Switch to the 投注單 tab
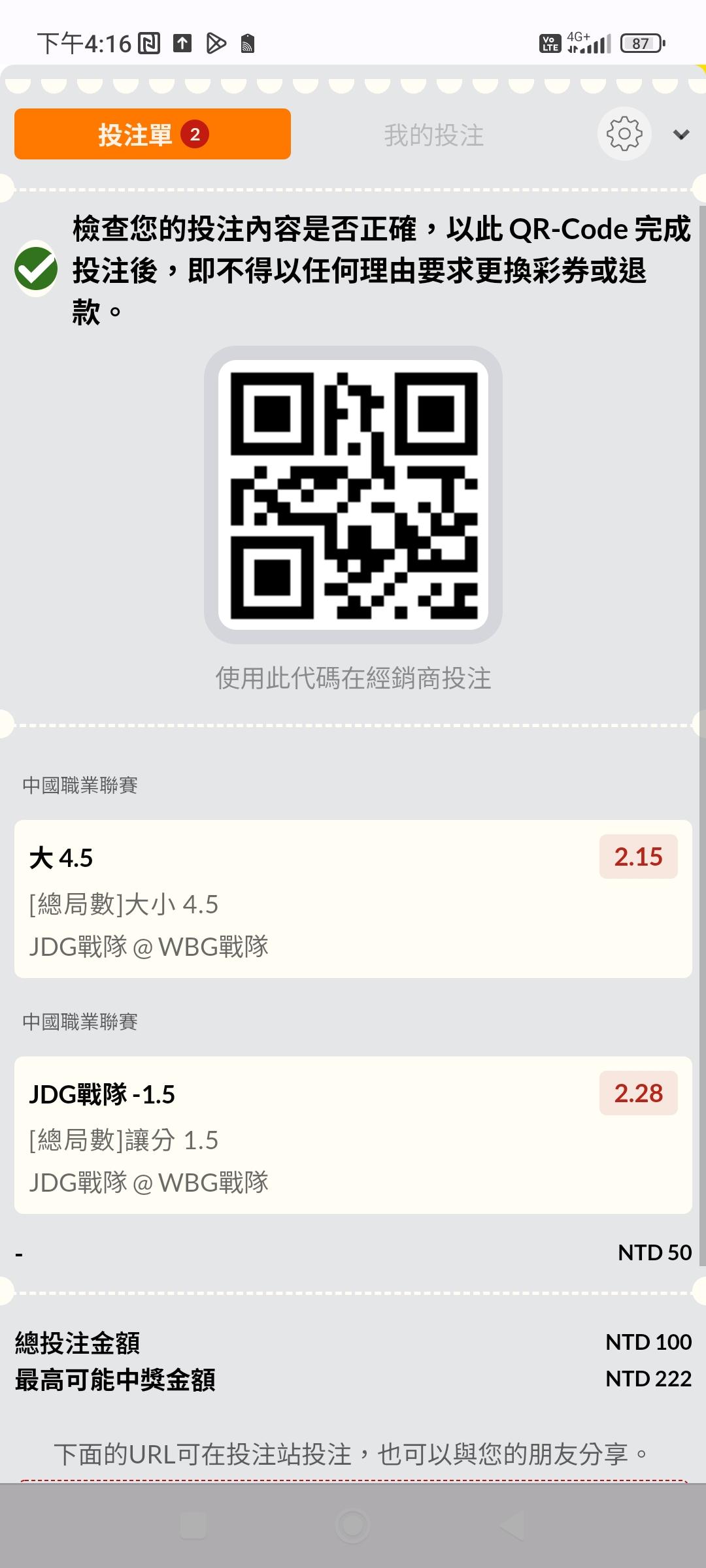This screenshot has width=706, height=1568. (x=152, y=135)
